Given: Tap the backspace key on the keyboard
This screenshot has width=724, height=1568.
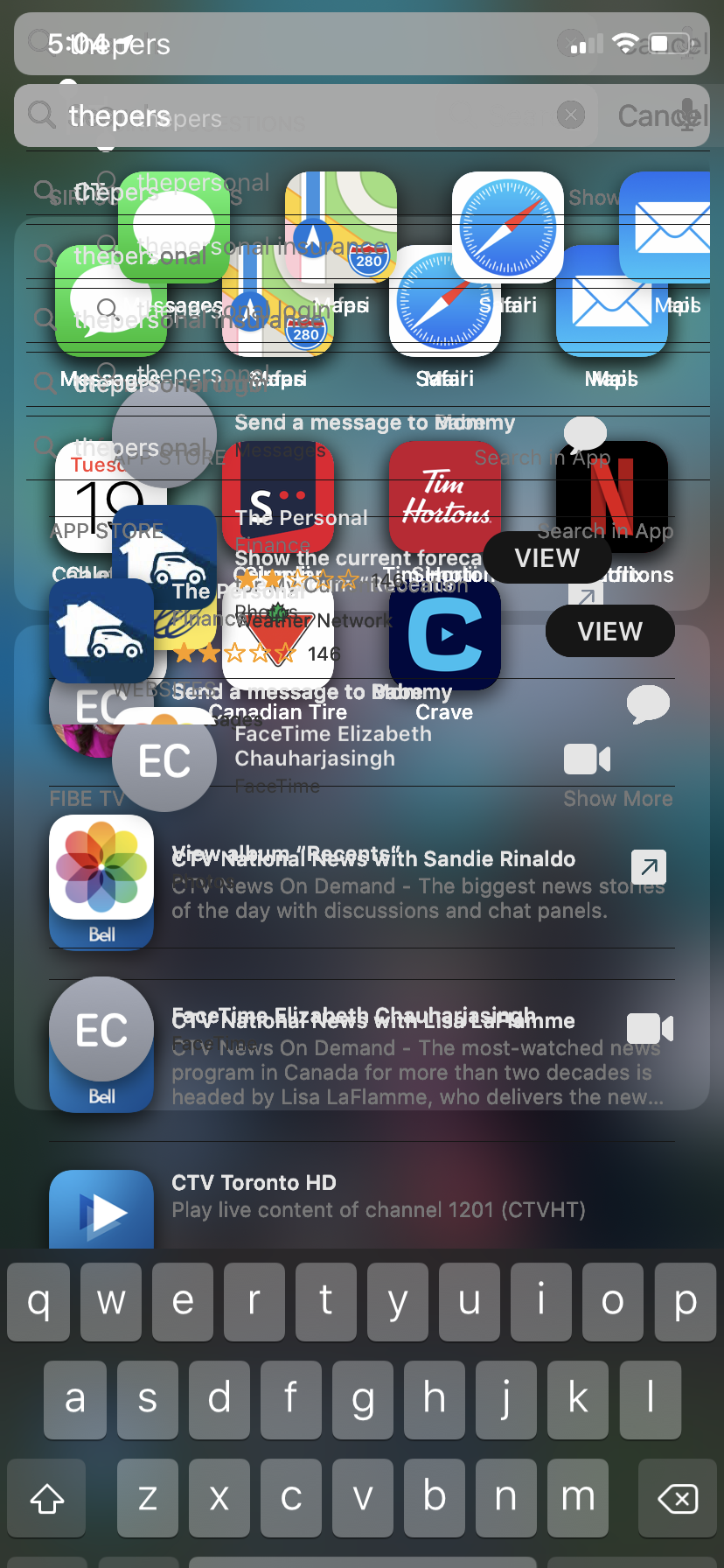Looking at the screenshot, I should [x=677, y=1500].
